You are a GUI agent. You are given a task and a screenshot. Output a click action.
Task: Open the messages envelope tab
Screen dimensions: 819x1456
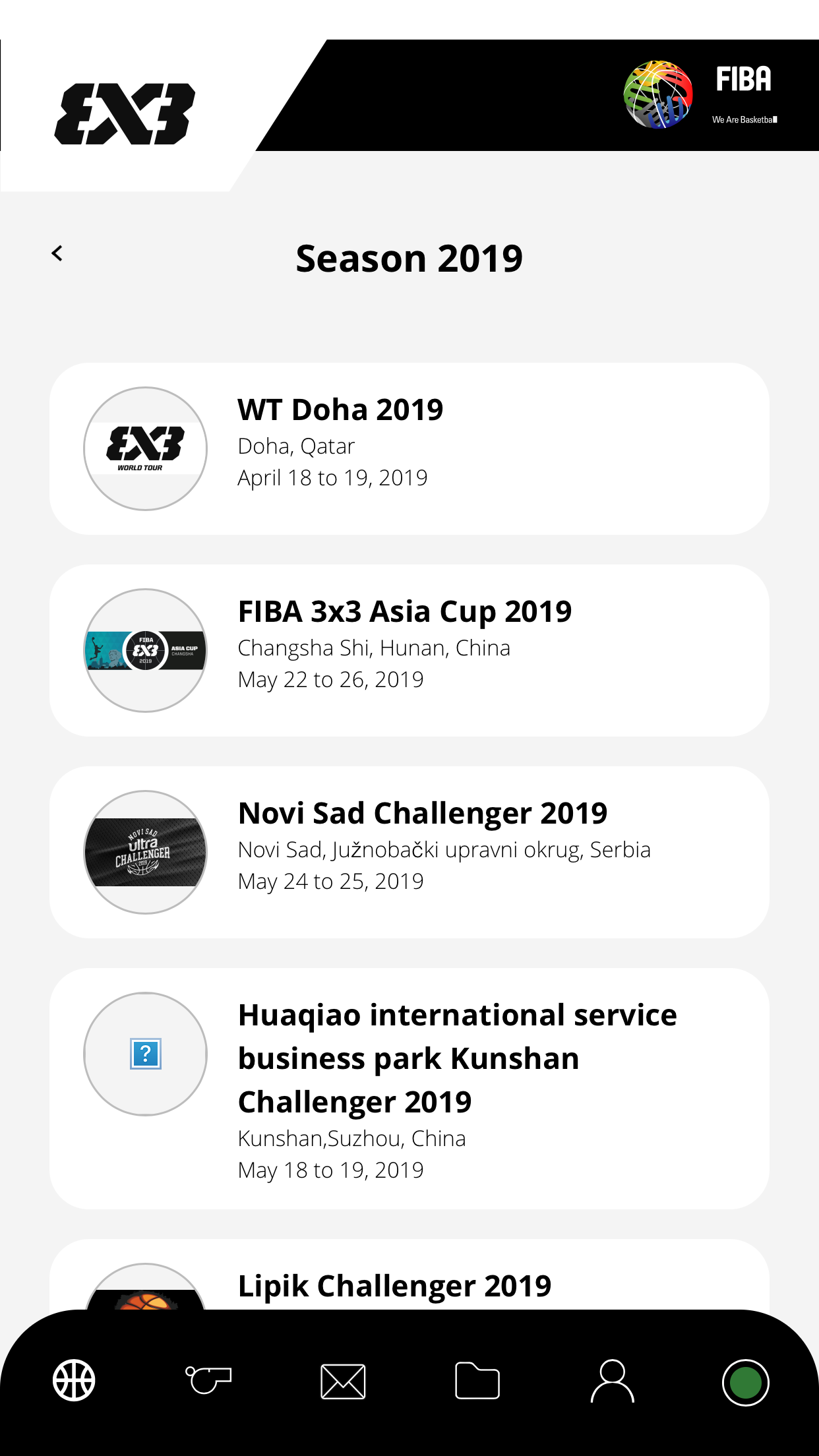pos(343,1381)
